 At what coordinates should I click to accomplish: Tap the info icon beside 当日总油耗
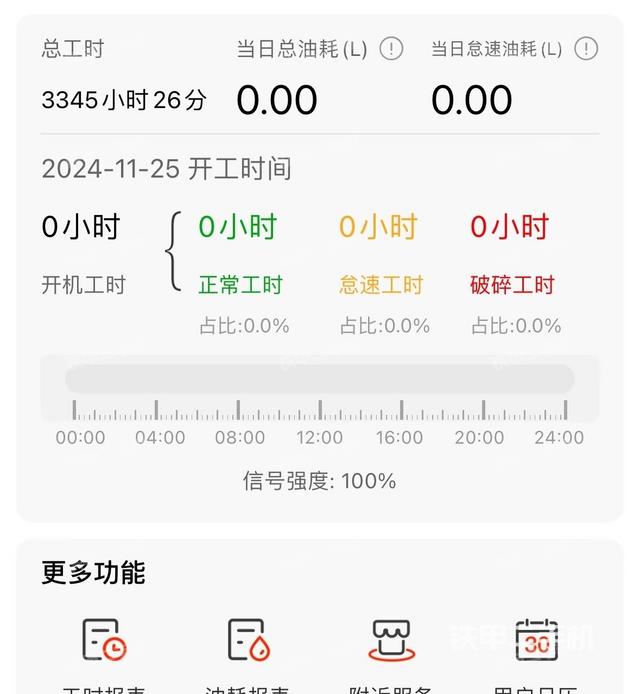(391, 48)
